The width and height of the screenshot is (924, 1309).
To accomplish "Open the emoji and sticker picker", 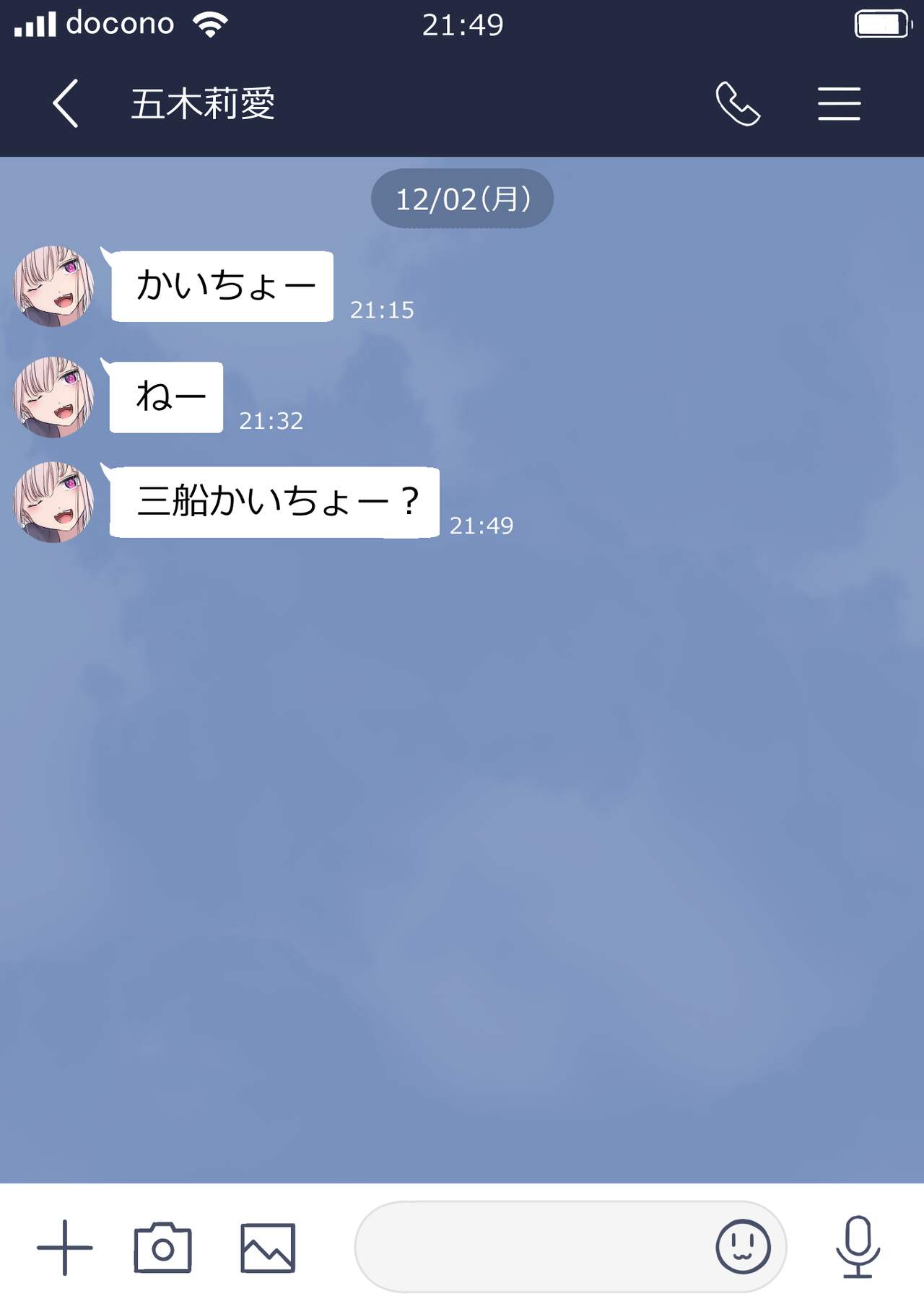I will [743, 1247].
